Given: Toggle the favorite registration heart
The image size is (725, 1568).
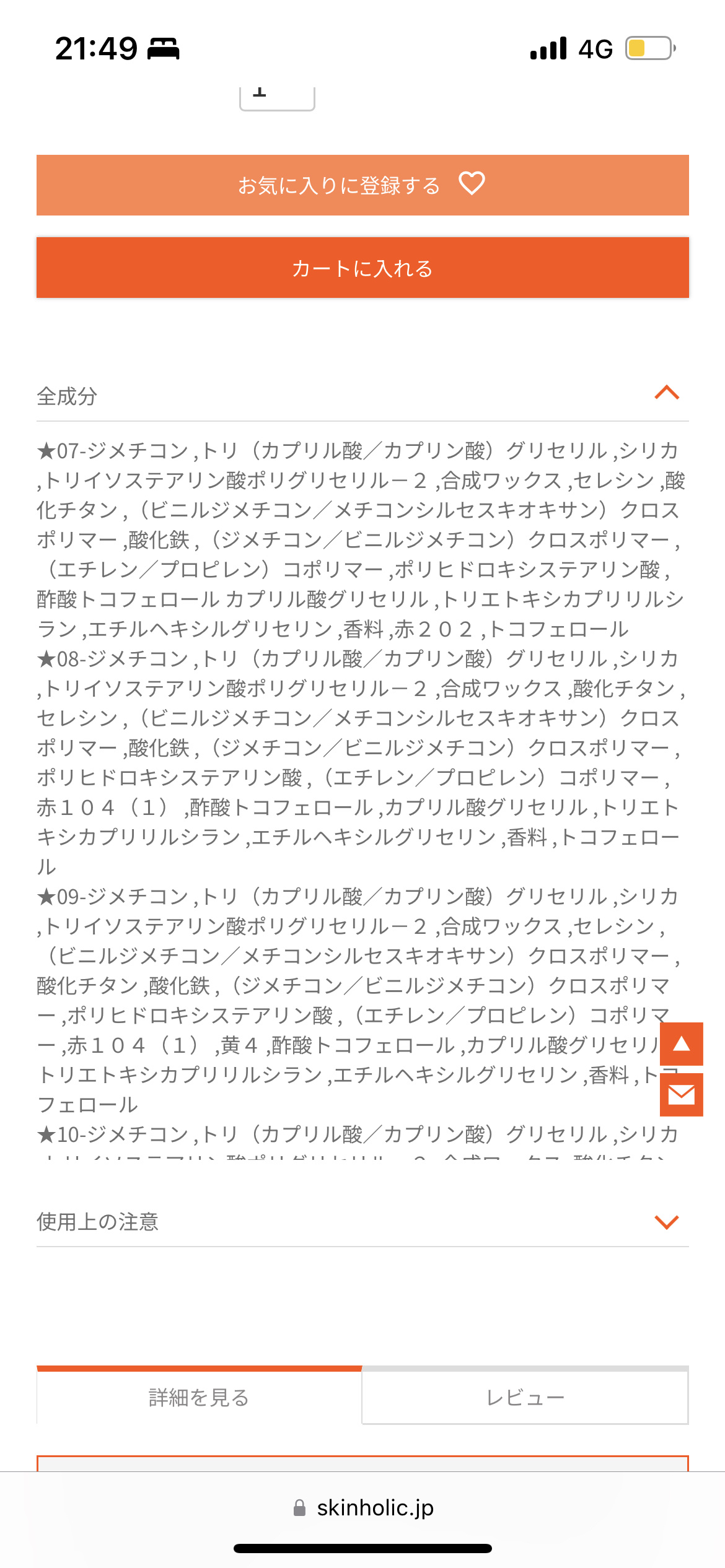Looking at the screenshot, I should (472, 183).
